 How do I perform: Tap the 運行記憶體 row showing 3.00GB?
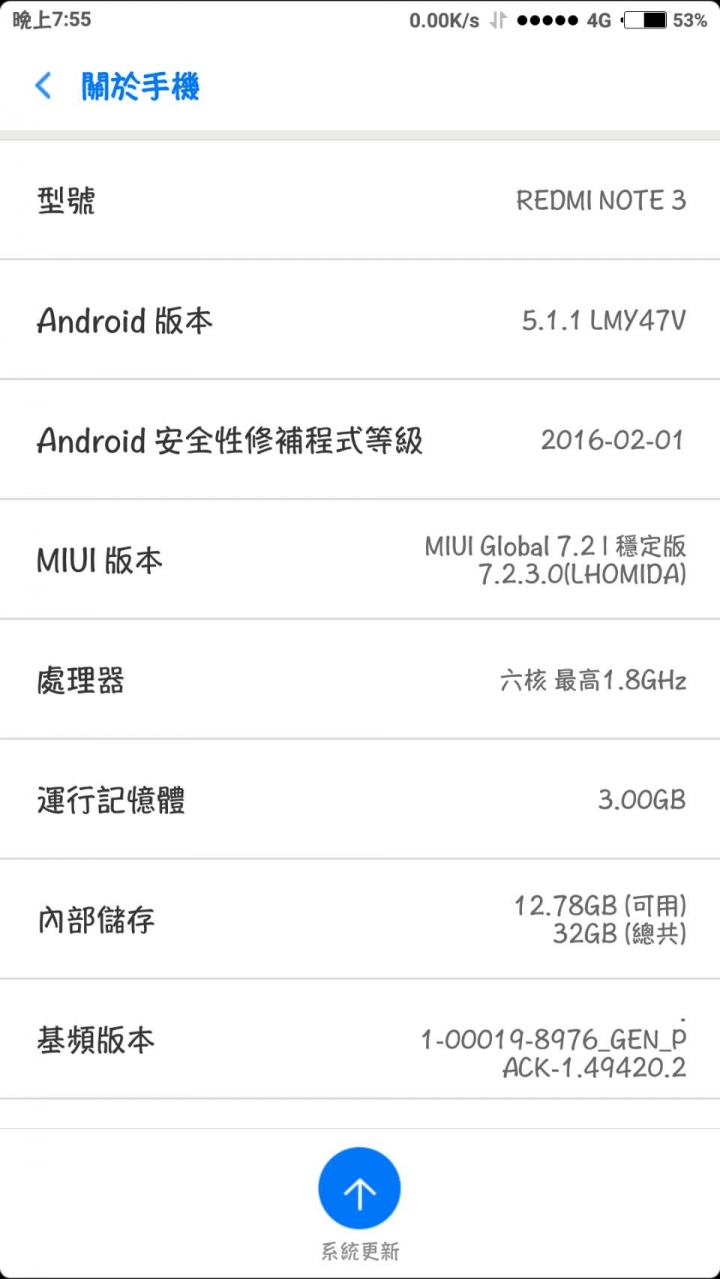click(x=360, y=800)
